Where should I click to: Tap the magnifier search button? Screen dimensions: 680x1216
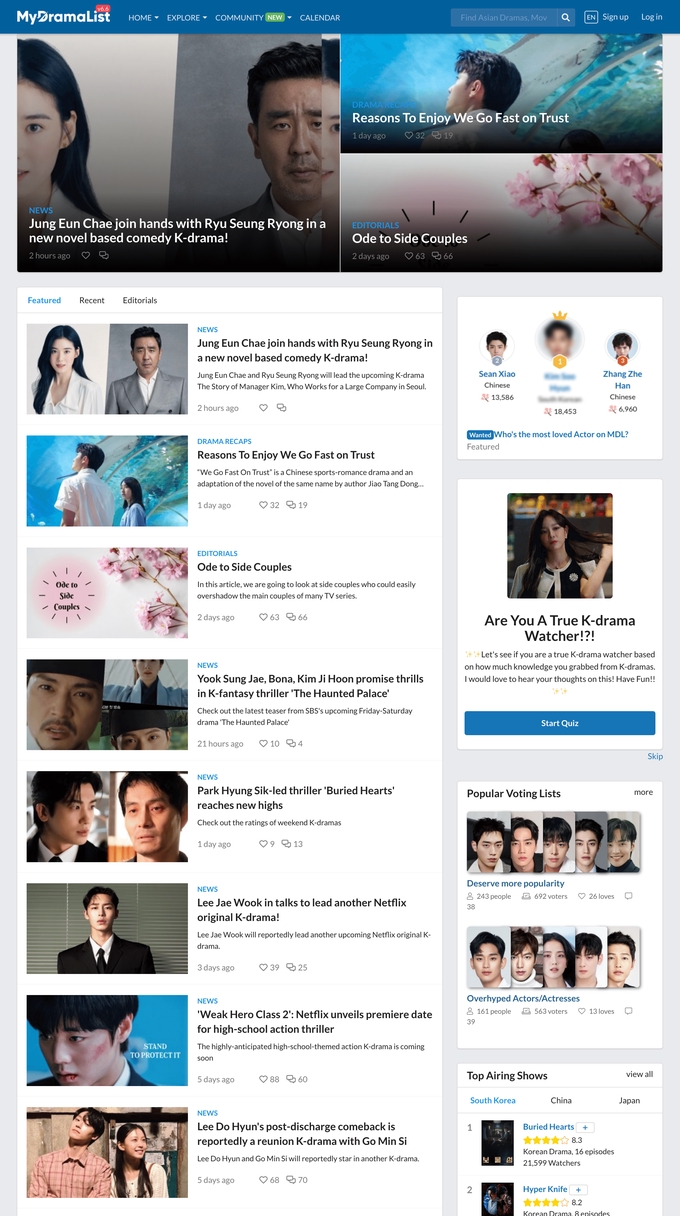(x=566, y=17)
